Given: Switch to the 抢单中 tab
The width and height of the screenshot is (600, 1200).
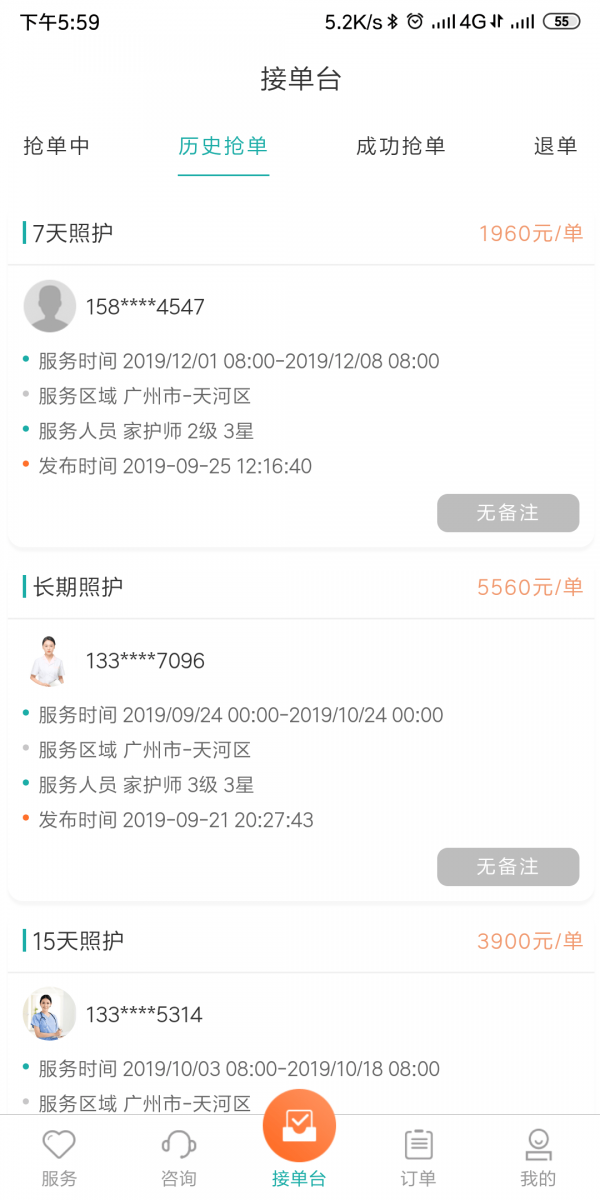Looking at the screenshot, I should [57, 146].
